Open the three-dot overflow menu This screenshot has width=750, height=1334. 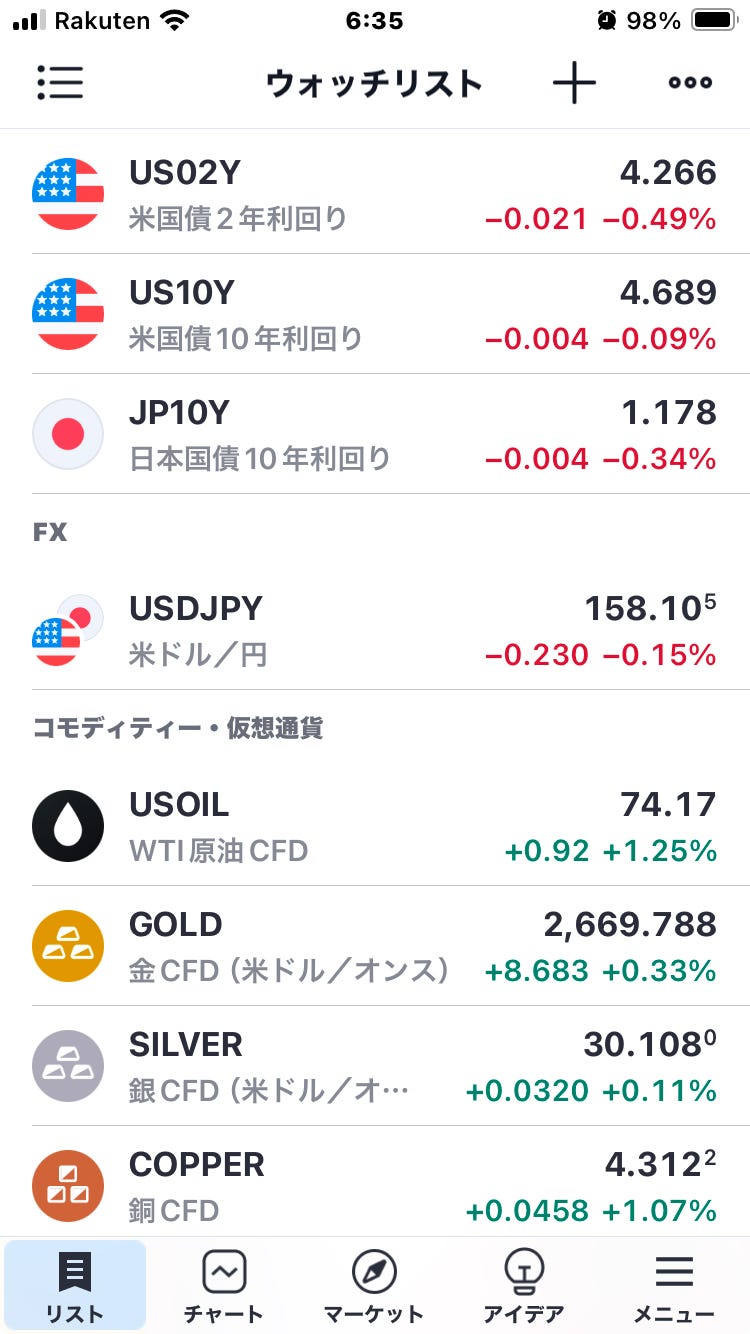pyautogui.click(x=690, y=83)
